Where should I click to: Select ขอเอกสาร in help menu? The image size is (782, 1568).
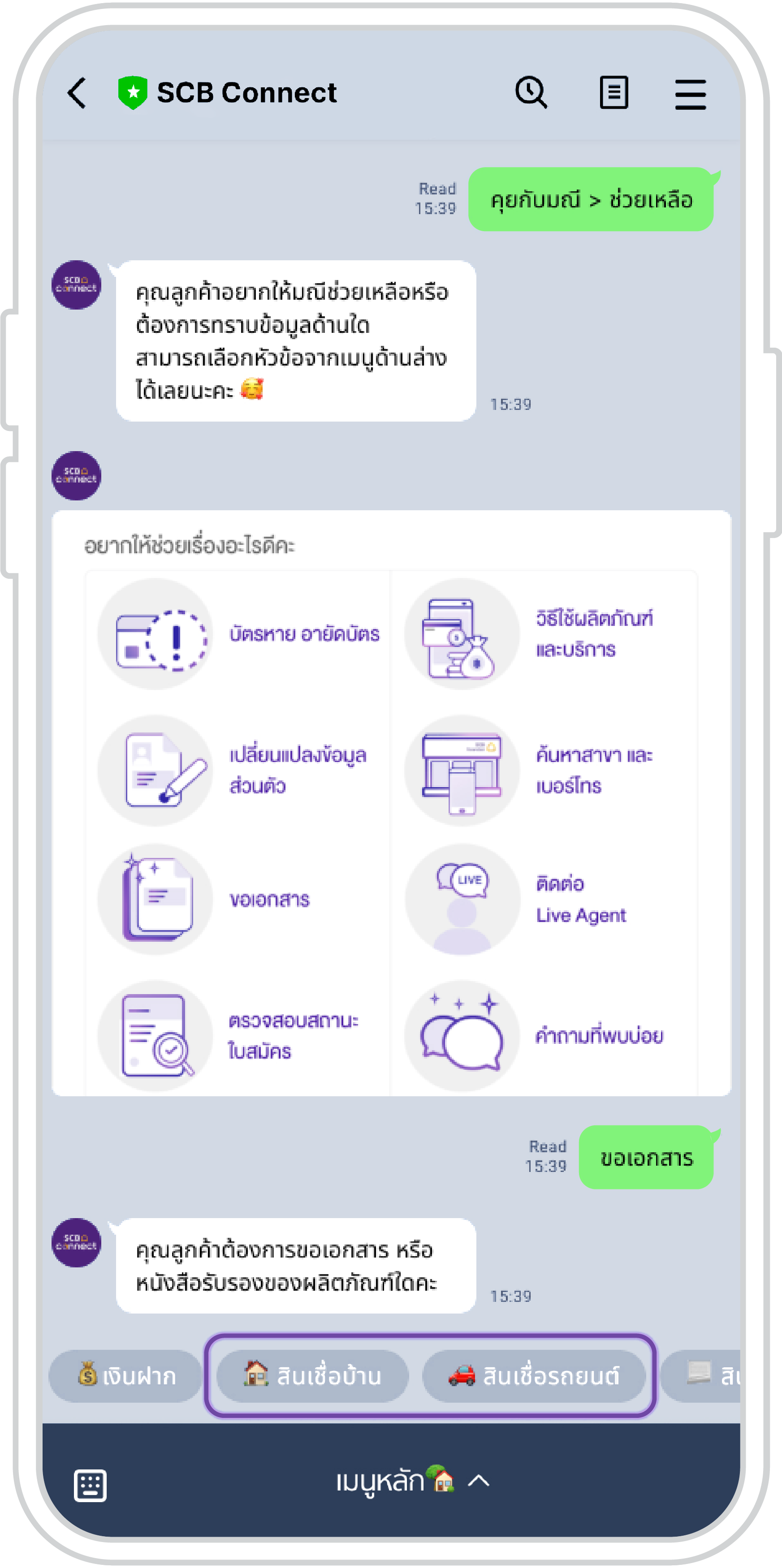coord(238,899)
